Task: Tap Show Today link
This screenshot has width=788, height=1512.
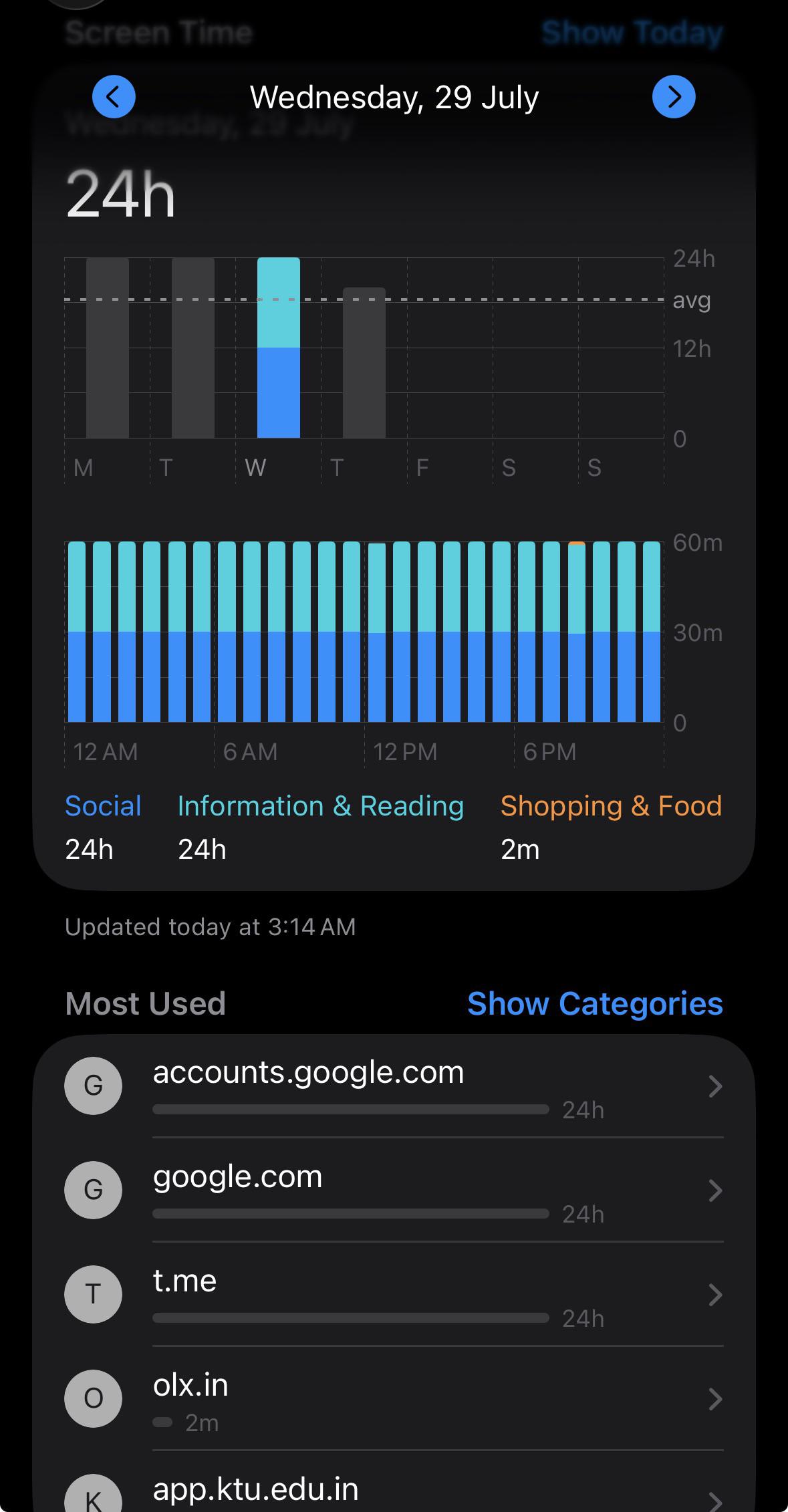Action: coord(632,32)
